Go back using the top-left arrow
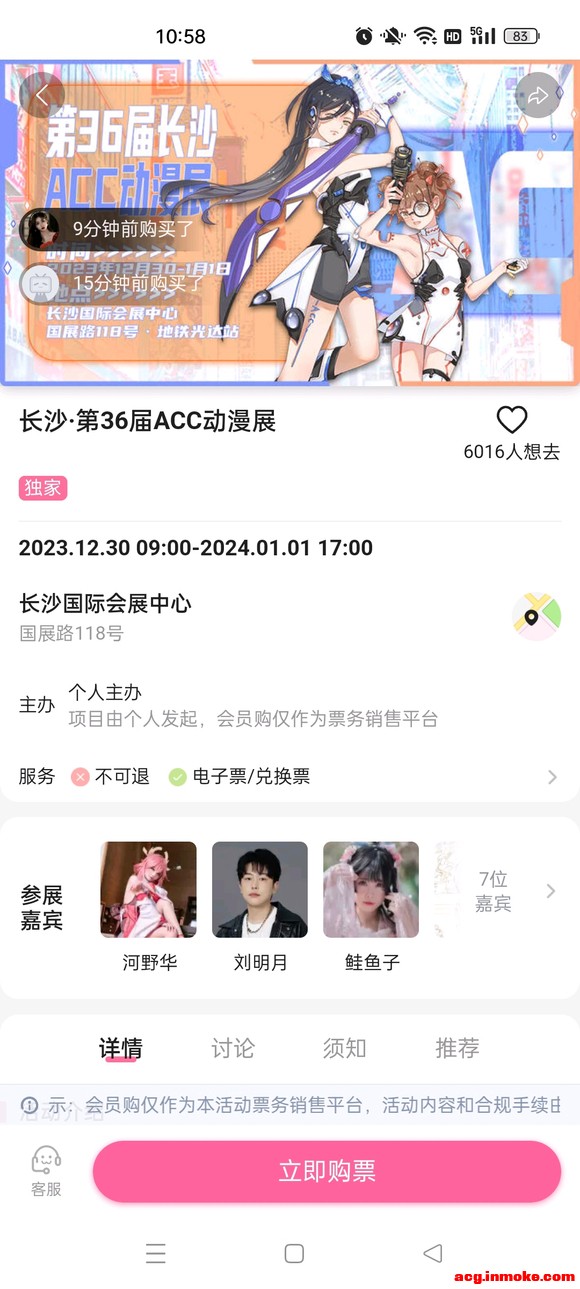The width and height of the screenshot is (580, 1289). click(42, 95)
